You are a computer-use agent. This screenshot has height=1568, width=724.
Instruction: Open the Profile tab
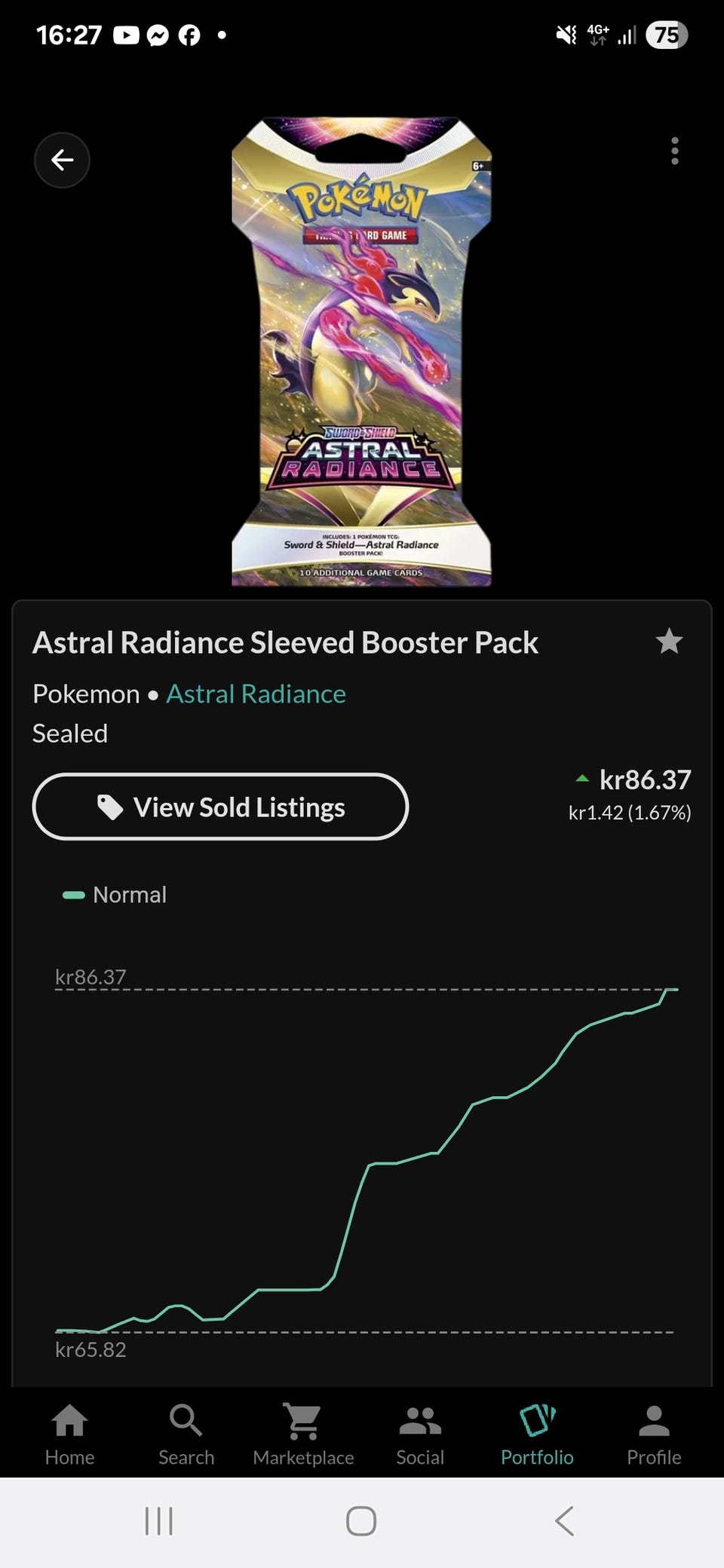point(654,1434)
